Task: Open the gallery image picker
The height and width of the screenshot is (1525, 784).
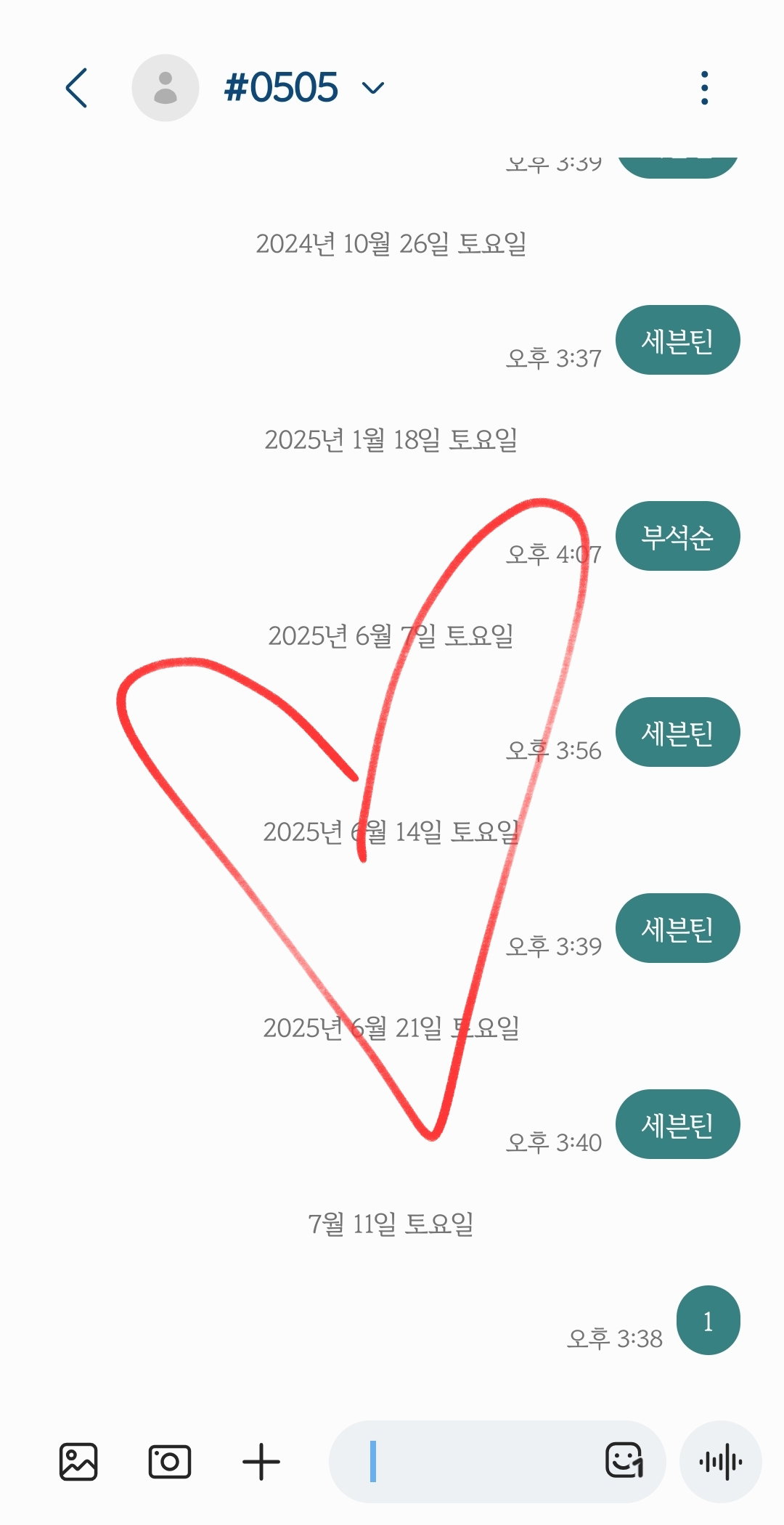Action: (x=78, y=1461)
